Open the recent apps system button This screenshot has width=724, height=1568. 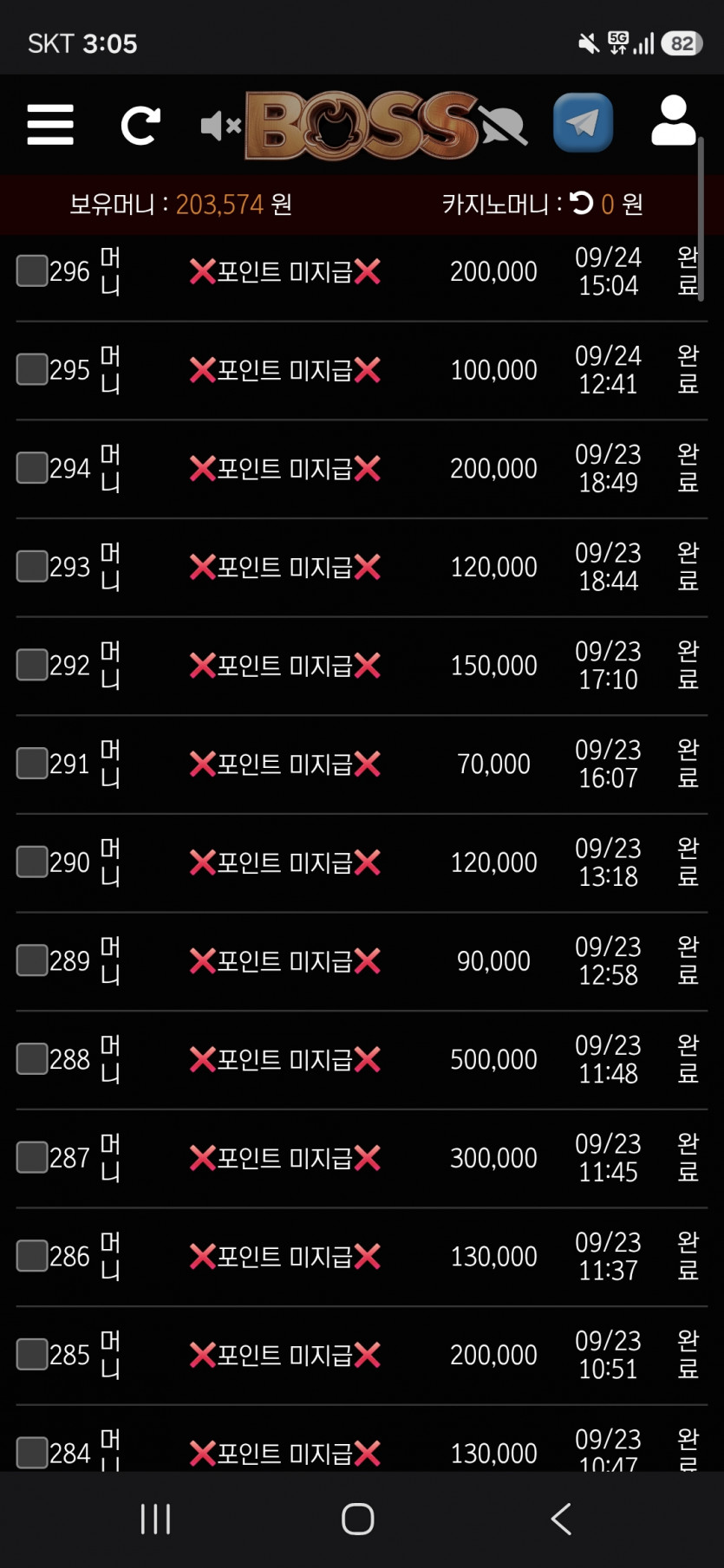pyautogui.click(x=156, y=1519)
